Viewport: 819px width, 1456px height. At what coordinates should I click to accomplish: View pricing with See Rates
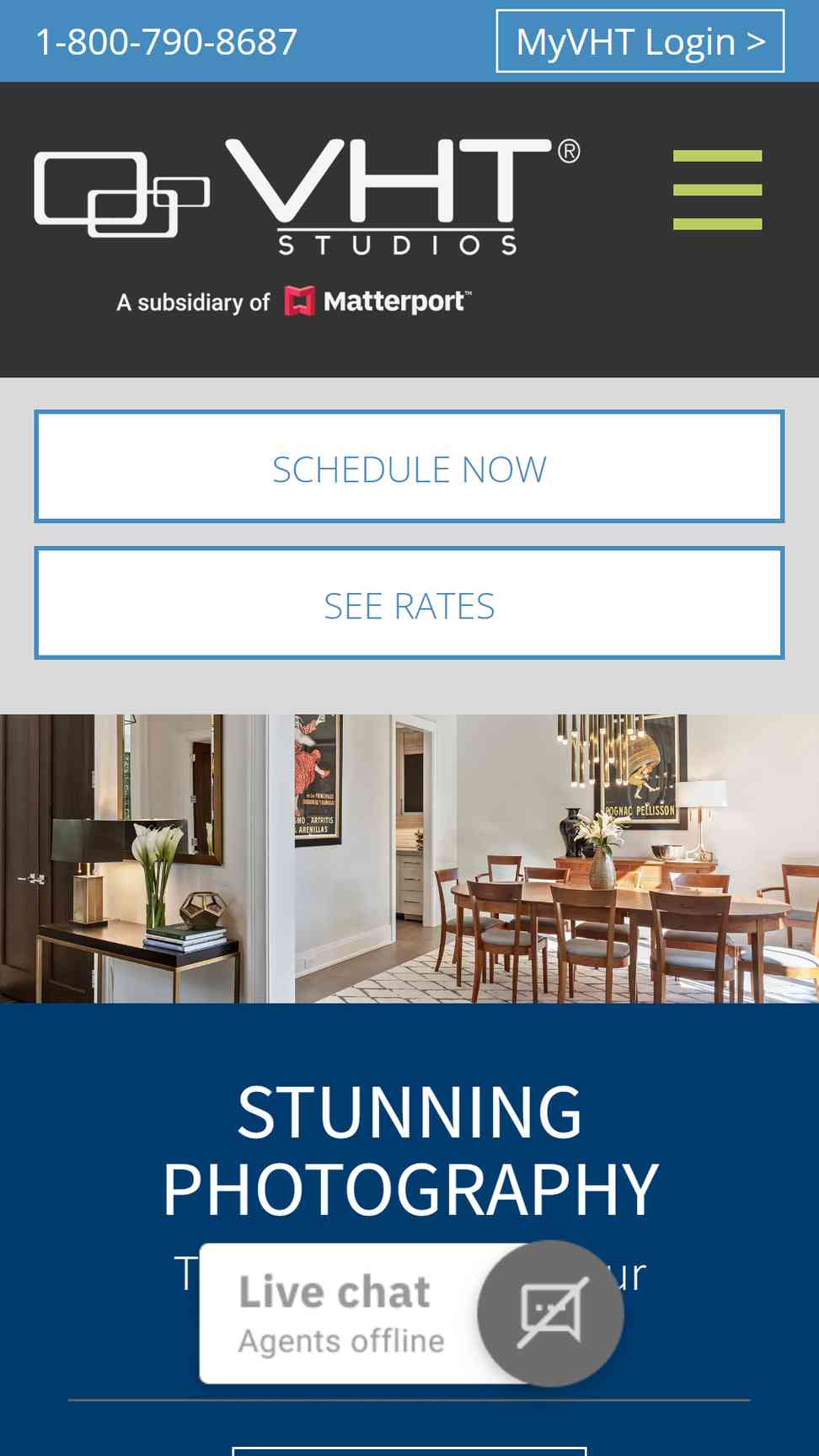tap(409, 603)
